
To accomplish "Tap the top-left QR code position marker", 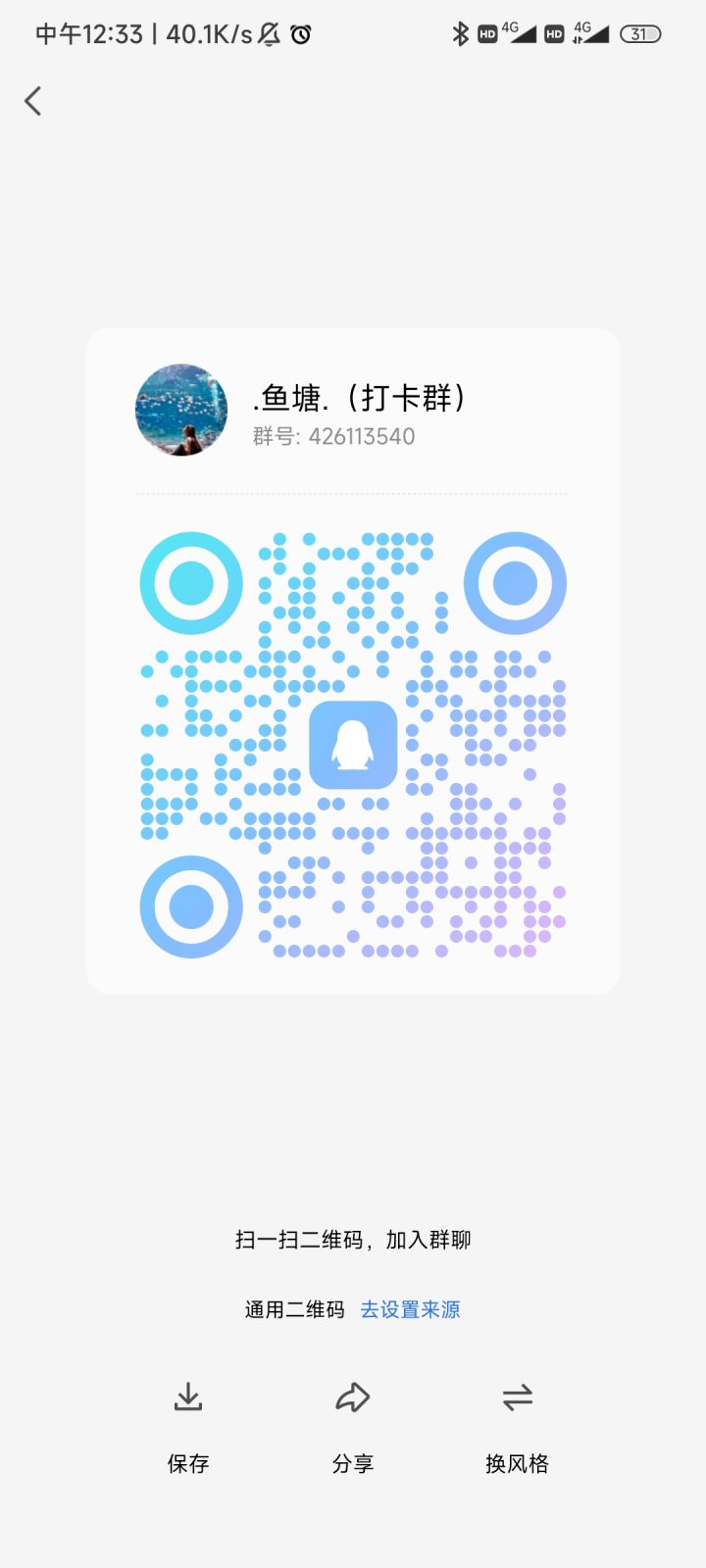I will coord(190,582).
